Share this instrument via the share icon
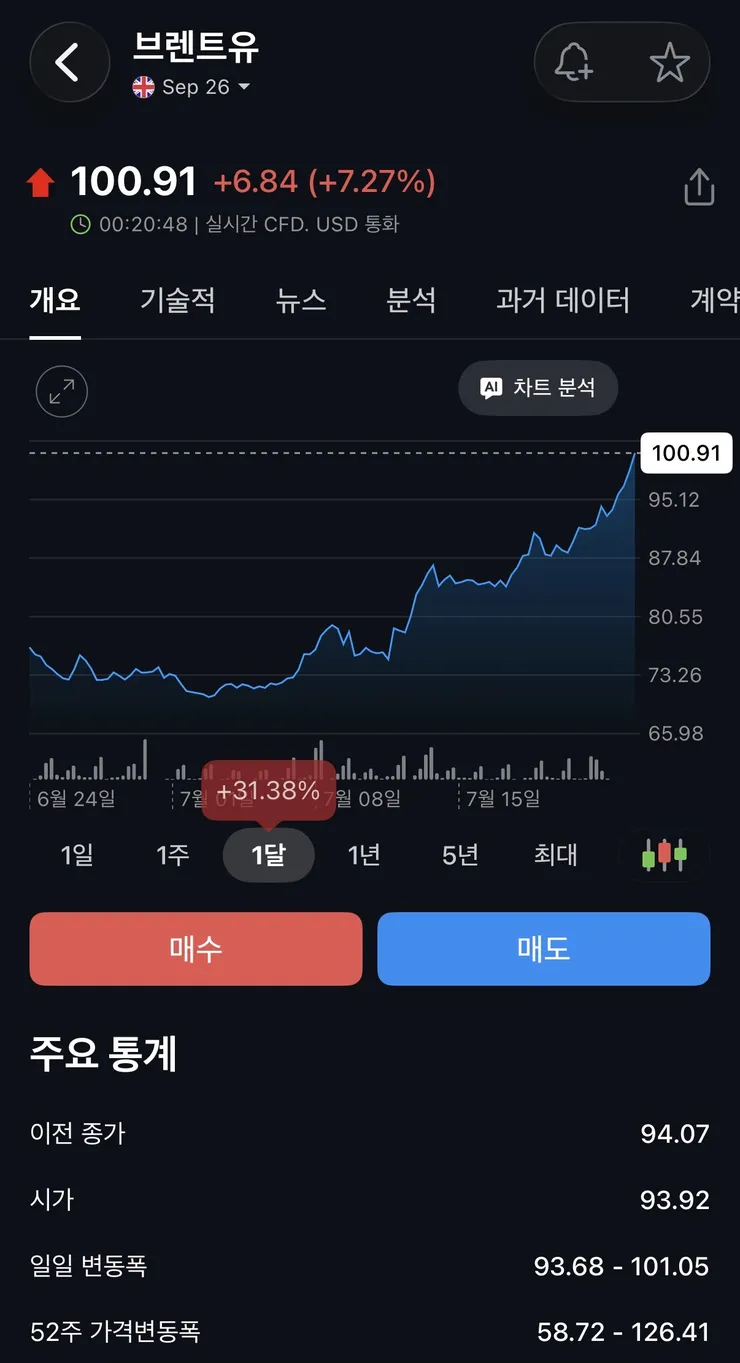This screenshot has height=1363, width=740. [699, 186]
